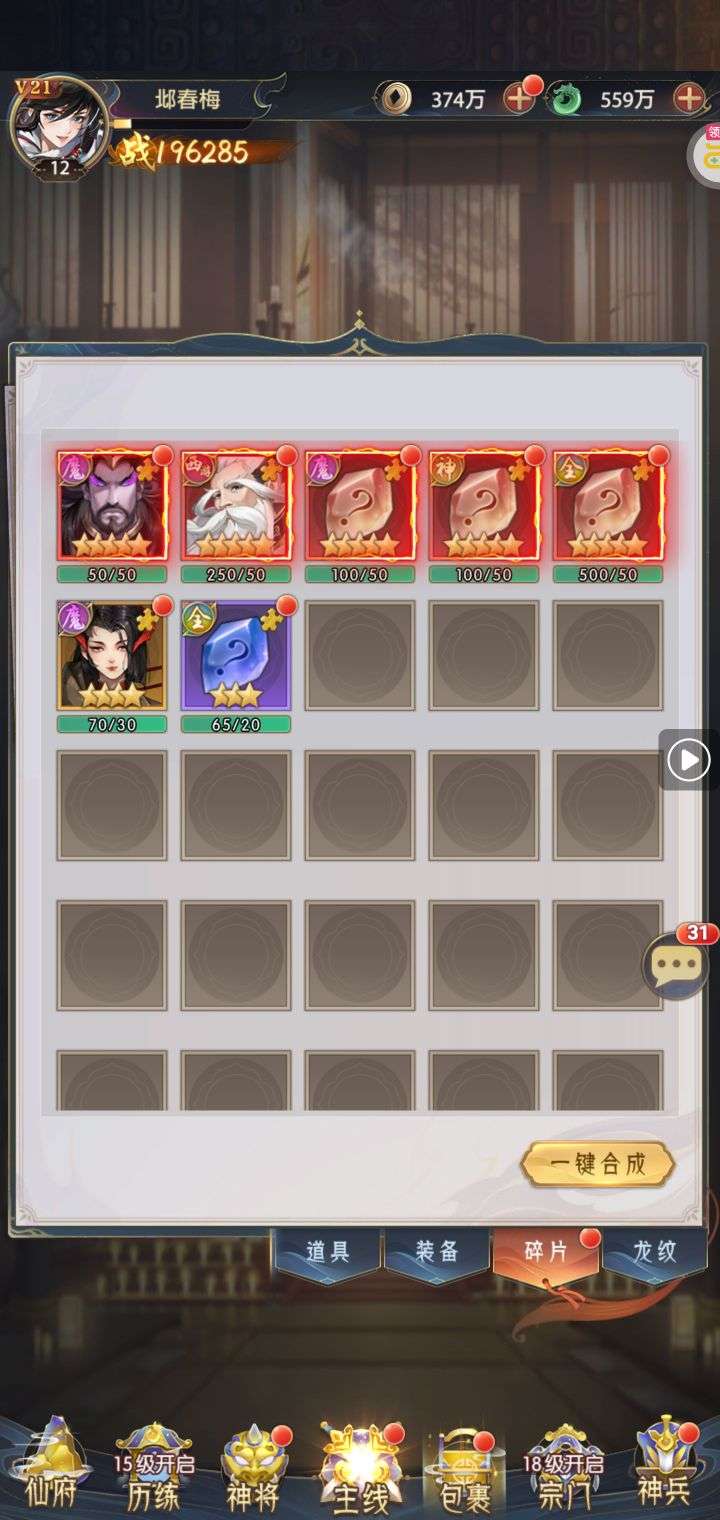Select the purple-eyed hero fragment 50/50
720x1520 pixels.
point(112,507)
